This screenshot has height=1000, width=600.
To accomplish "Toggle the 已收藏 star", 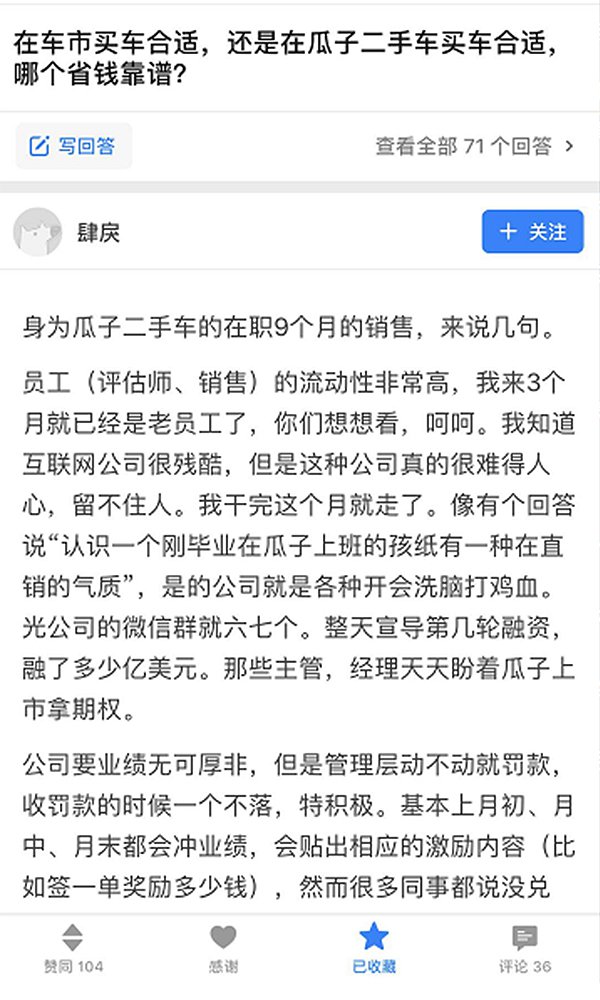I will (x=374, y=949).
